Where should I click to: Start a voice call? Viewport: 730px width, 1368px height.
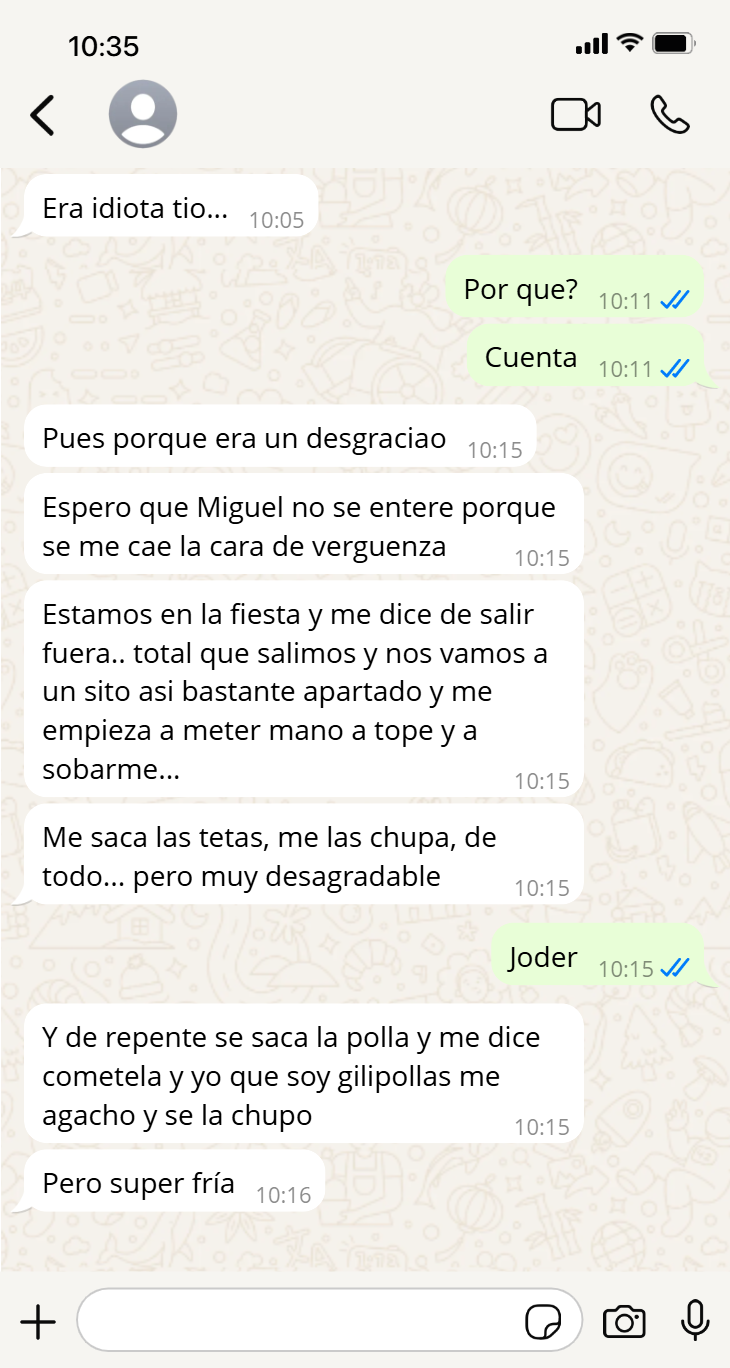click(x=669, y=115)
